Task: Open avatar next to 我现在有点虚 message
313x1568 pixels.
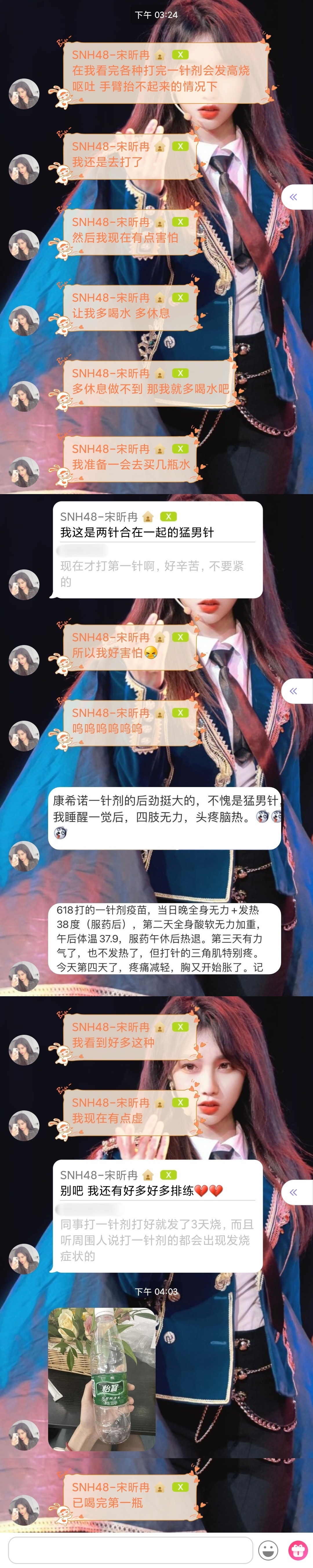Action: click(x=24, y=1125)
